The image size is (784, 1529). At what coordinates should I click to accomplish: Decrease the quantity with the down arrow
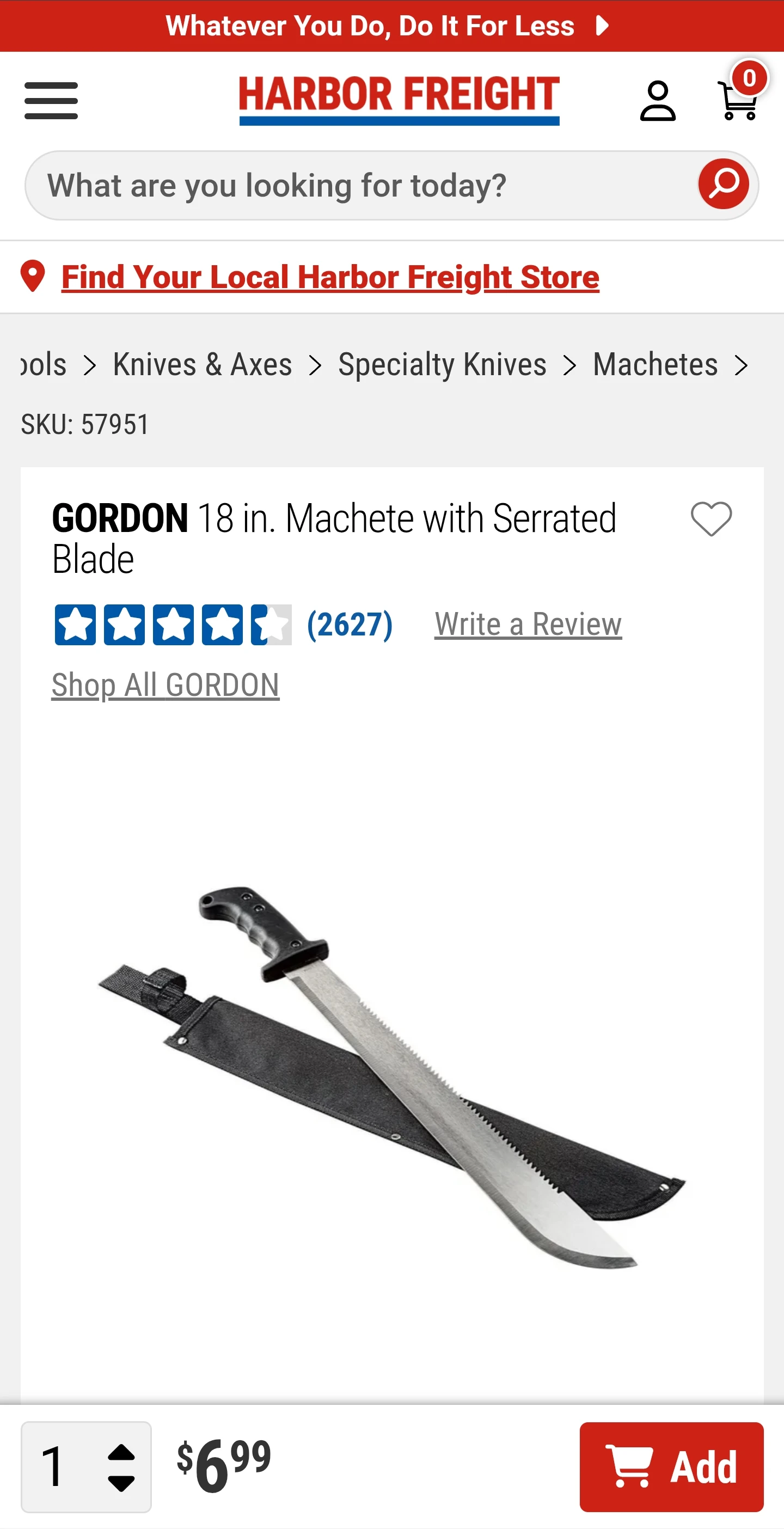coord(121,1484)
